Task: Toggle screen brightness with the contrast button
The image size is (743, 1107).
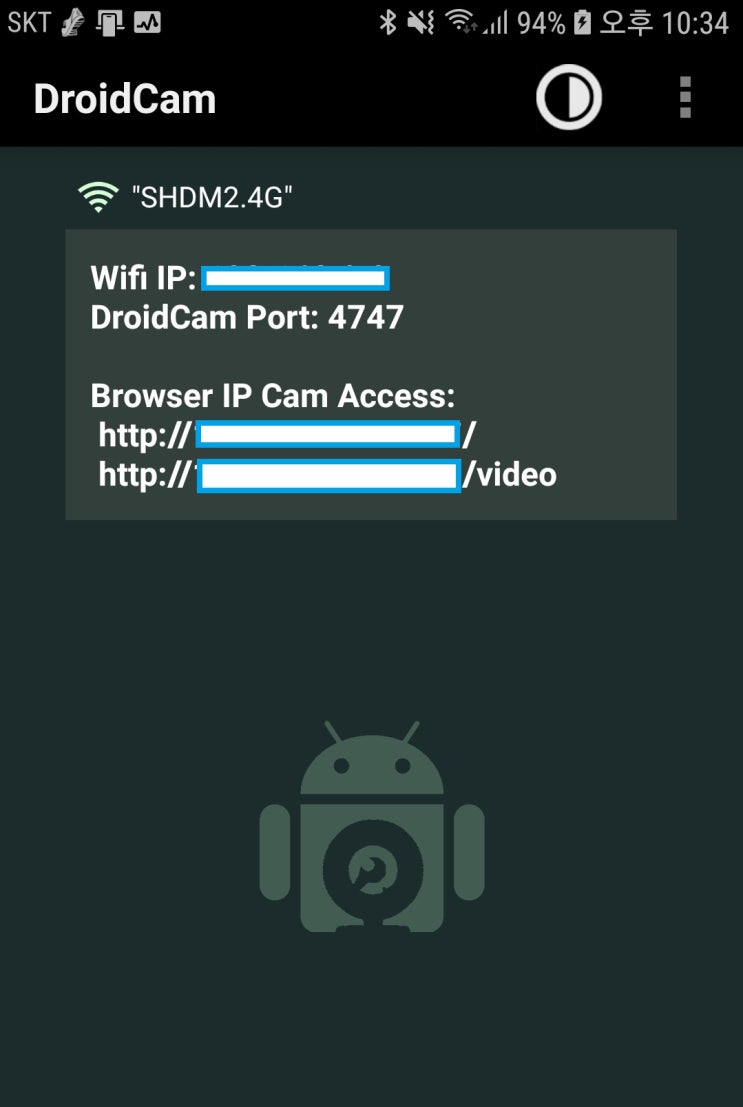Action: click(x=568, y=97)
